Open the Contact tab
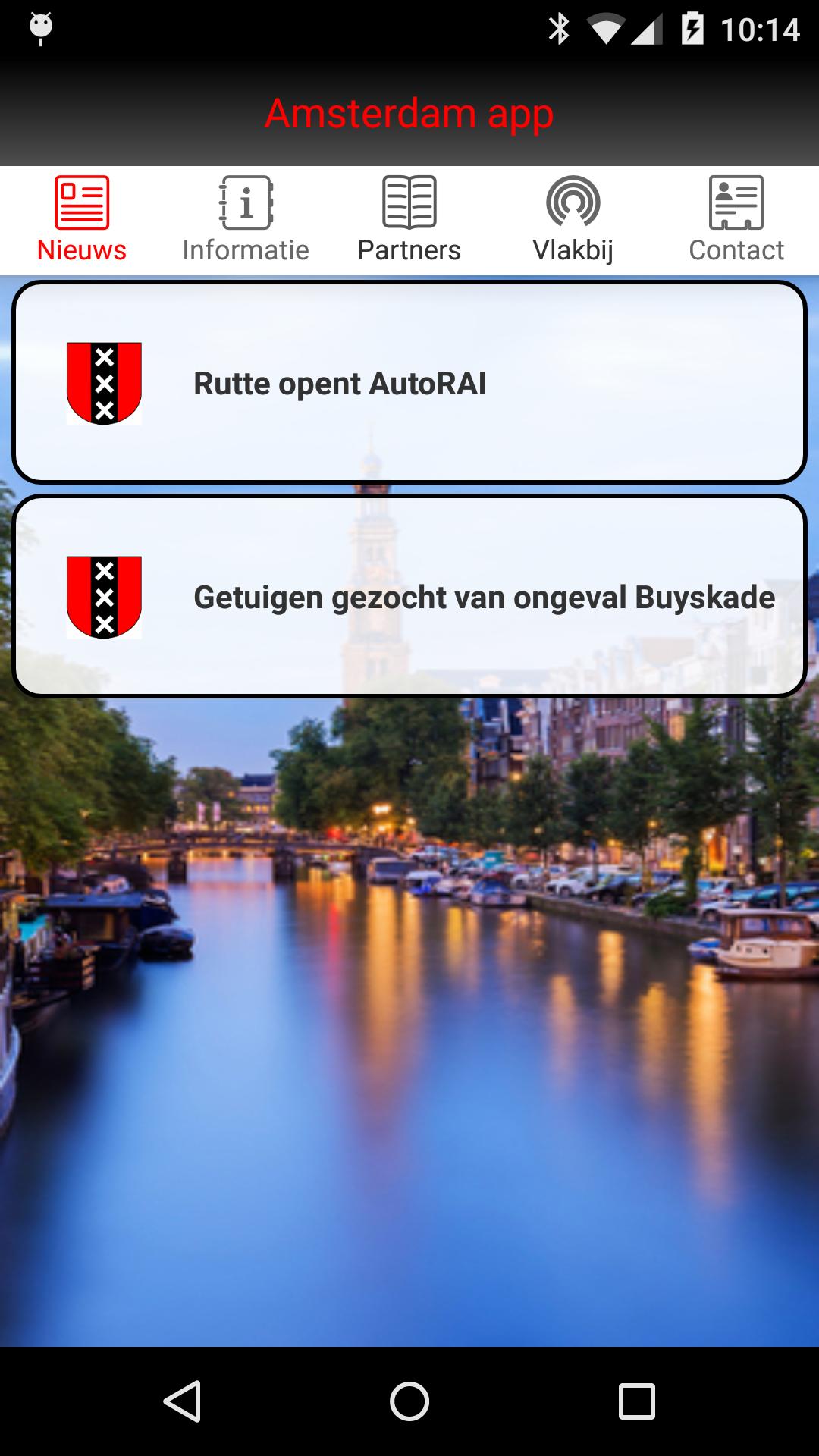 [736, 220]
